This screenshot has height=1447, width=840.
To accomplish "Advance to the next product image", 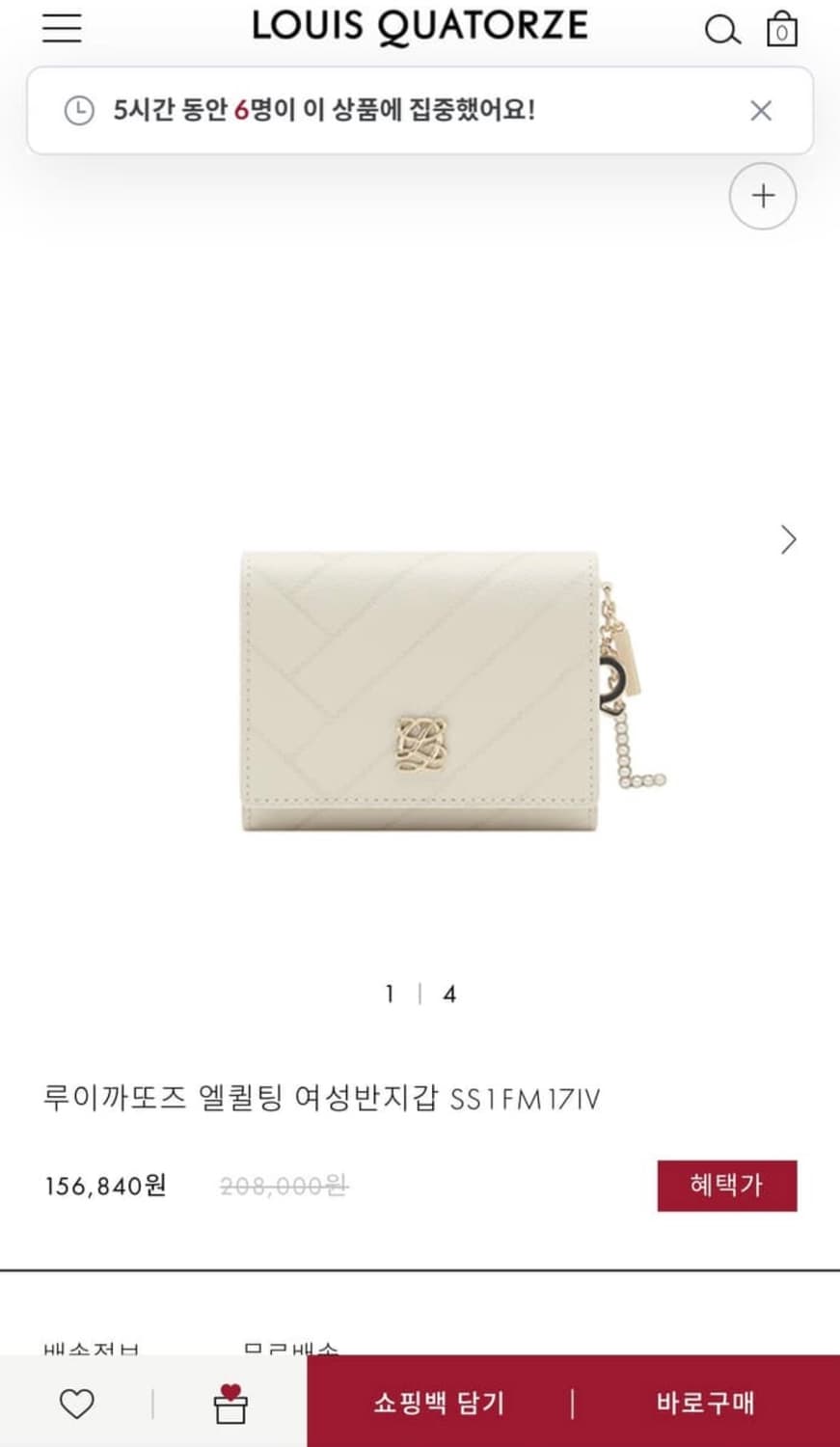I will (788, 540).
